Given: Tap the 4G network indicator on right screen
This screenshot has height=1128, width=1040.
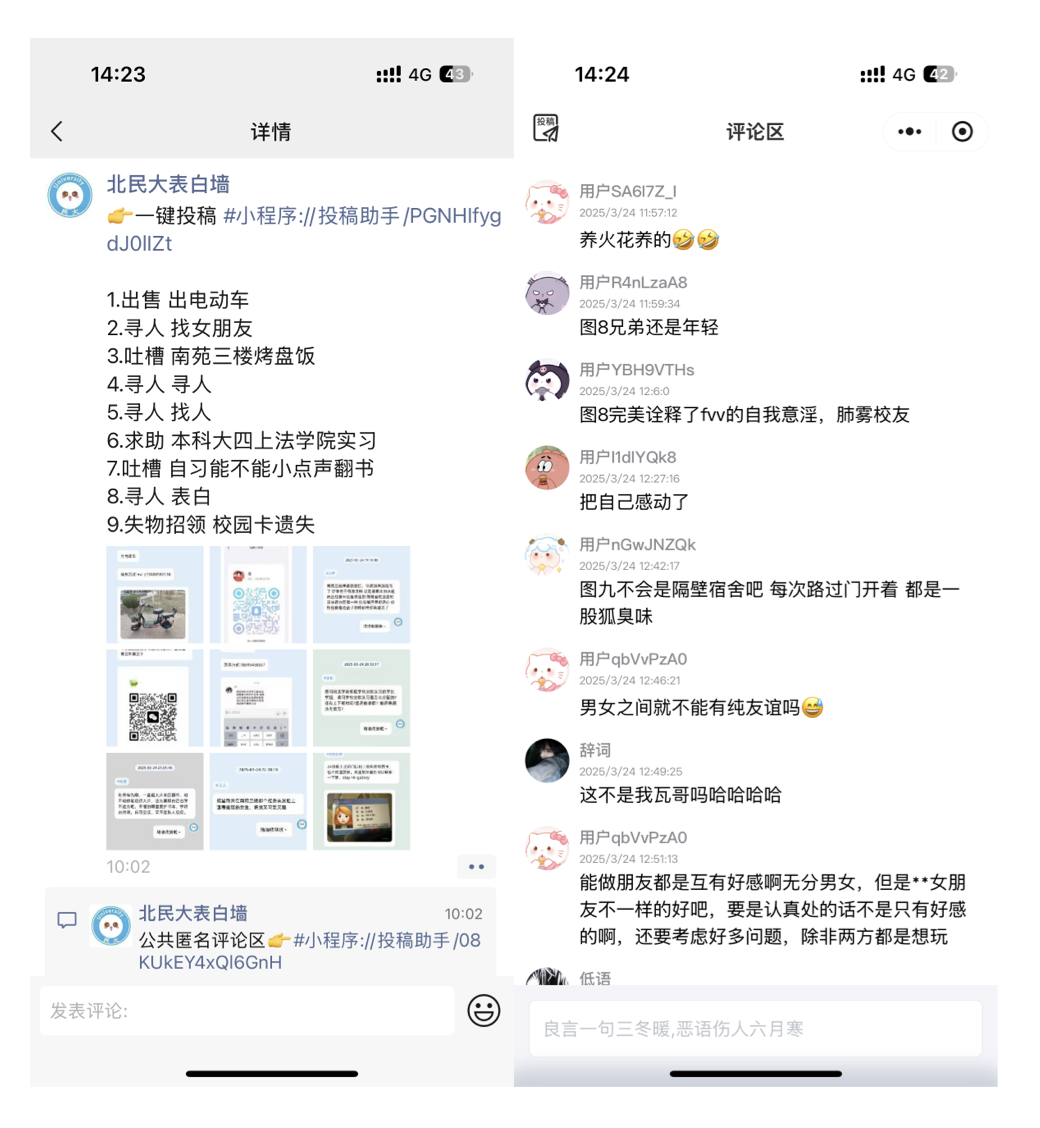Looking at the screenshot, I should [x=903, y=74].
